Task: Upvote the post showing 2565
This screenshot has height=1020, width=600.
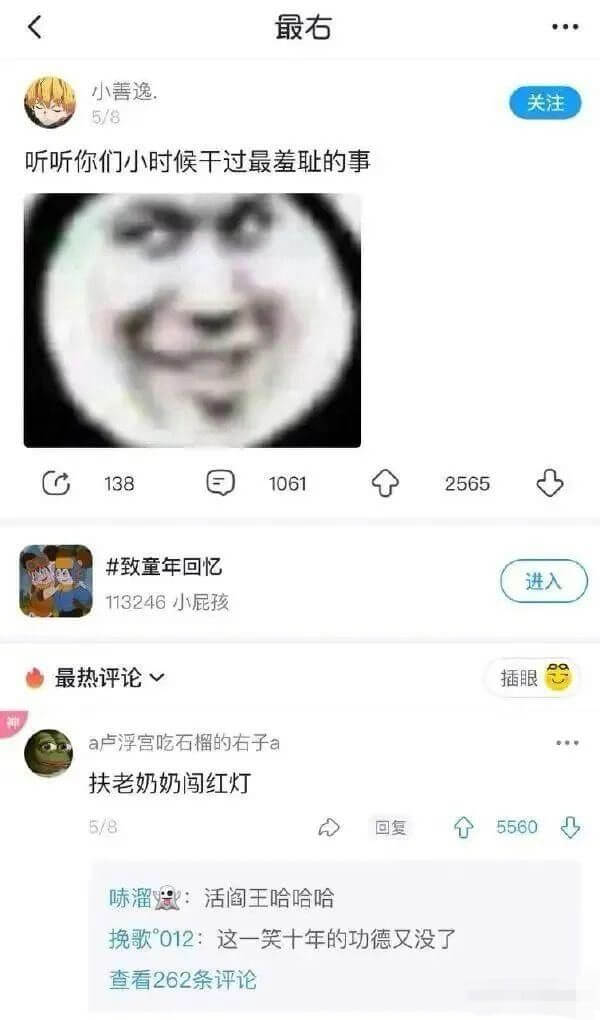Action: [385, 484]
